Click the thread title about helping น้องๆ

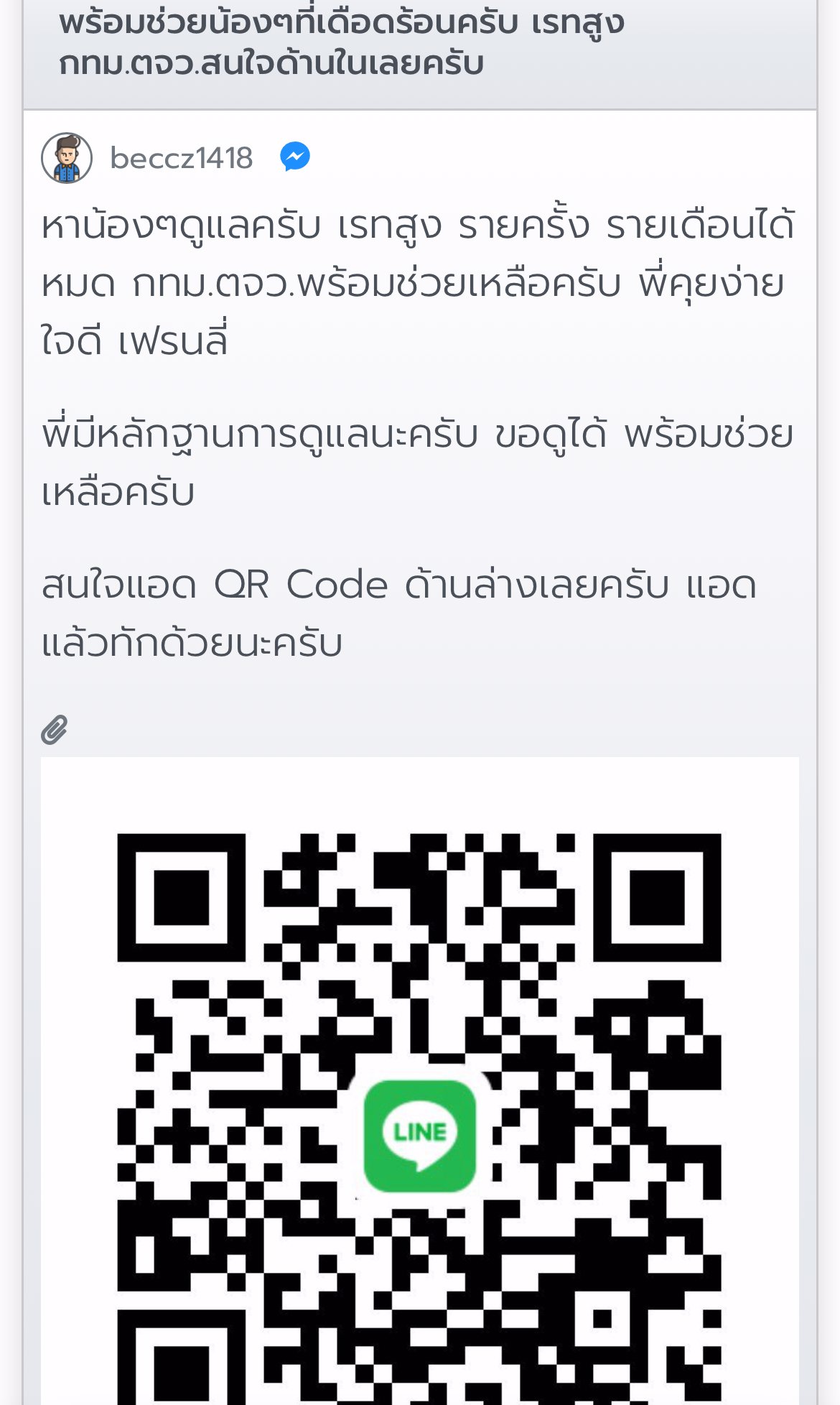337,43
